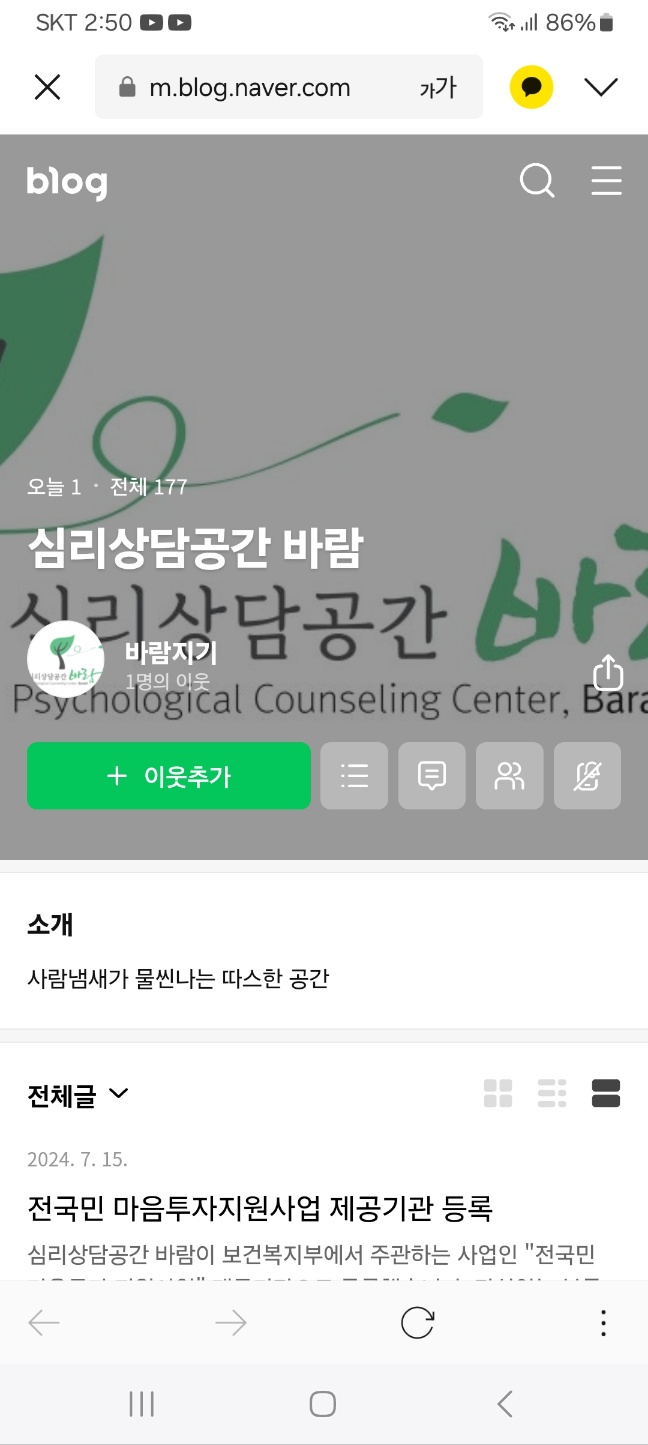
Task: Switch to the list view layout
Action: 552,1094
